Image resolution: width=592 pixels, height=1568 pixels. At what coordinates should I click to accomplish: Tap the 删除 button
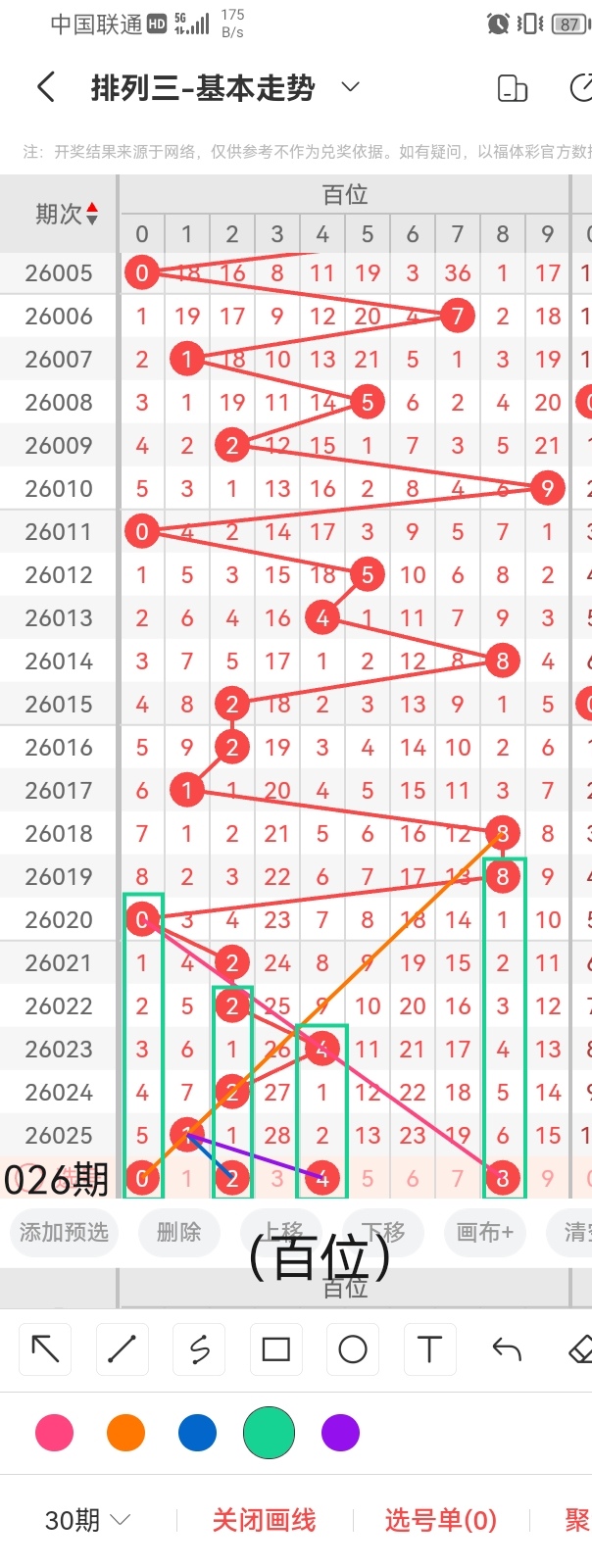[x=178, y=1232]
